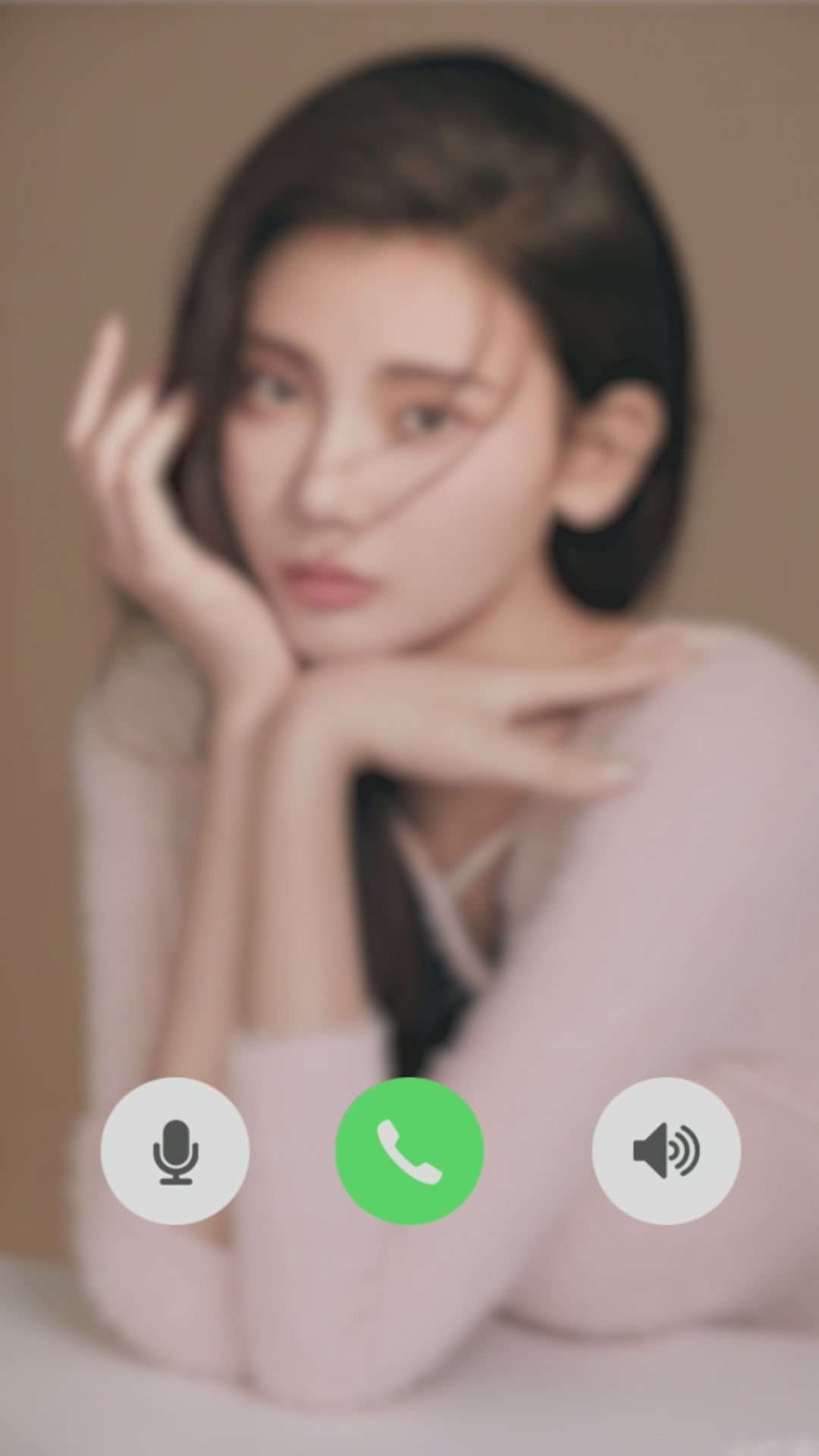Tap the green phone call button
The image size is (819, 1456).
[x=409, y=1151]
